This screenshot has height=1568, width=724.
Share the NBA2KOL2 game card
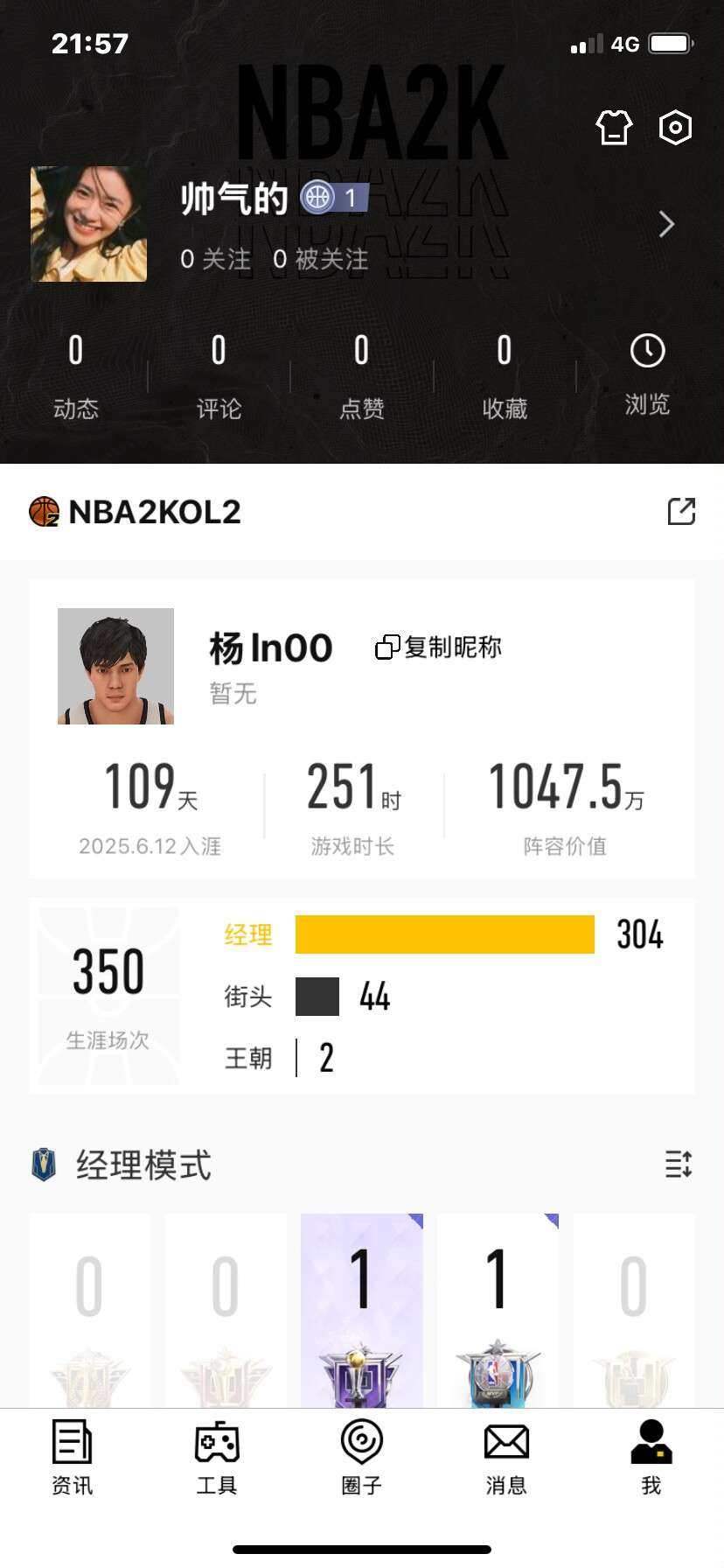[x=681, y=512]
